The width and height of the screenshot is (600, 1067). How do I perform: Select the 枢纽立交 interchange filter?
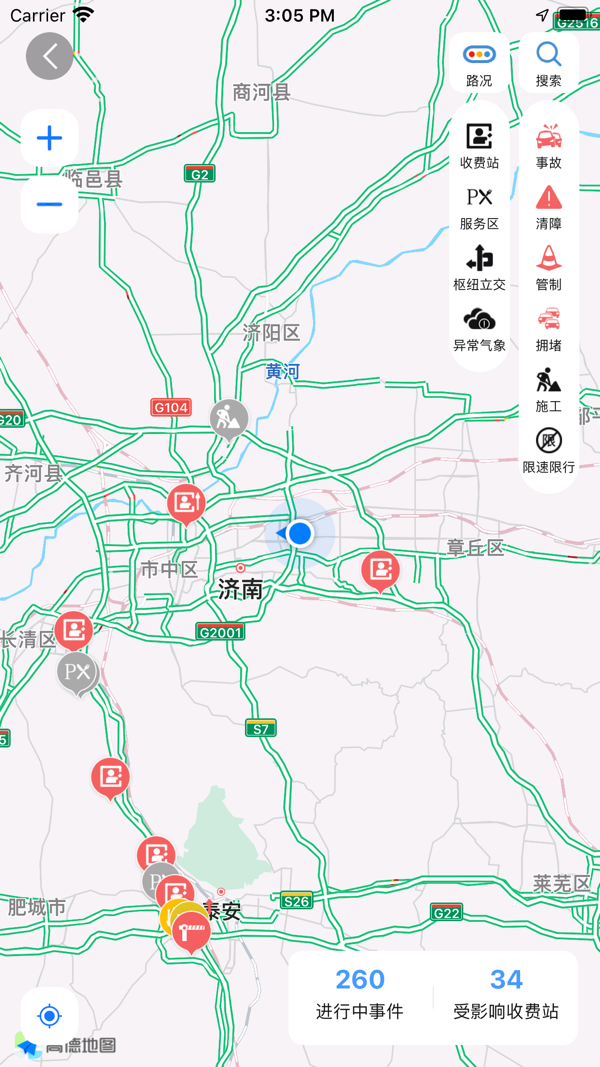coord(479,268)
